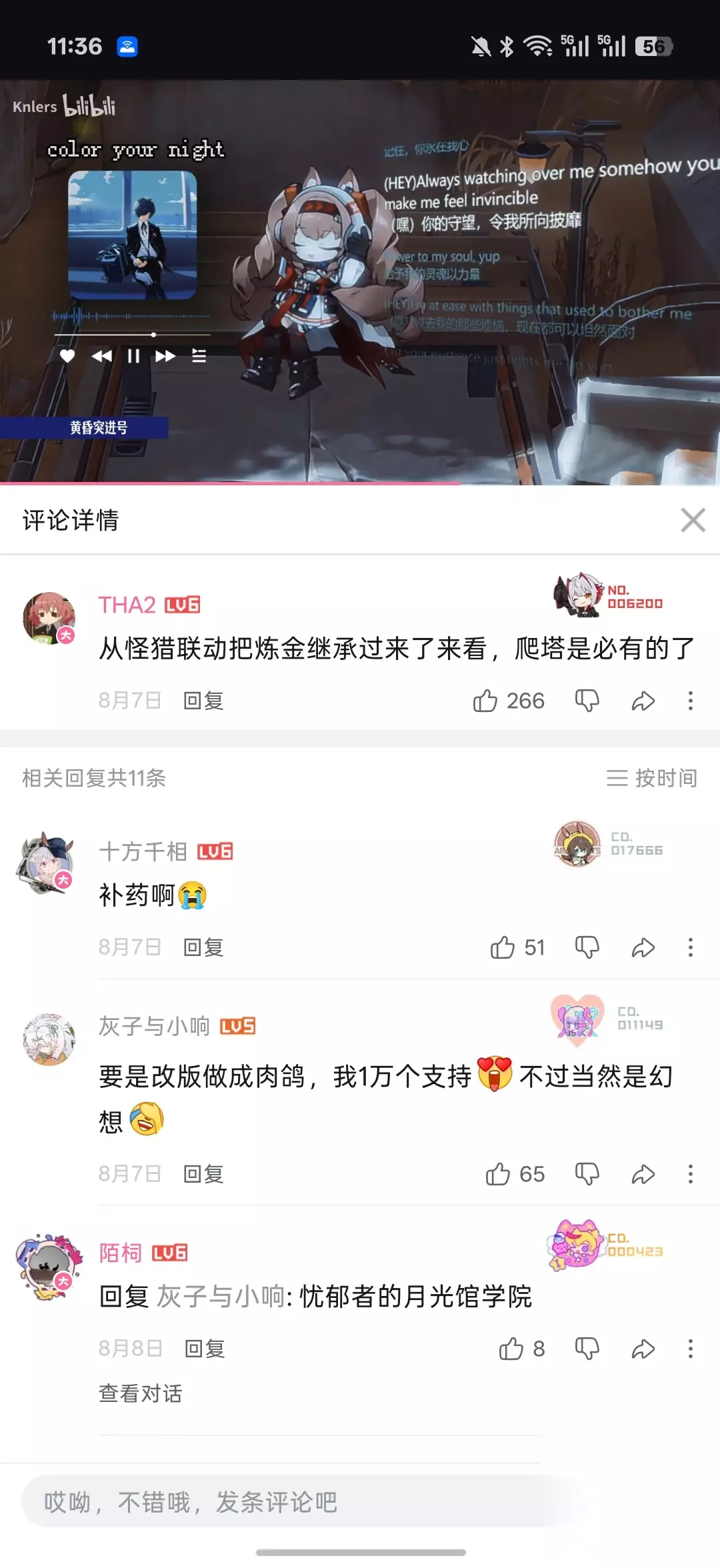Viewport: 720px width, 1568px height.
Task: Open the comment input field
Action: coord(300,1502)
